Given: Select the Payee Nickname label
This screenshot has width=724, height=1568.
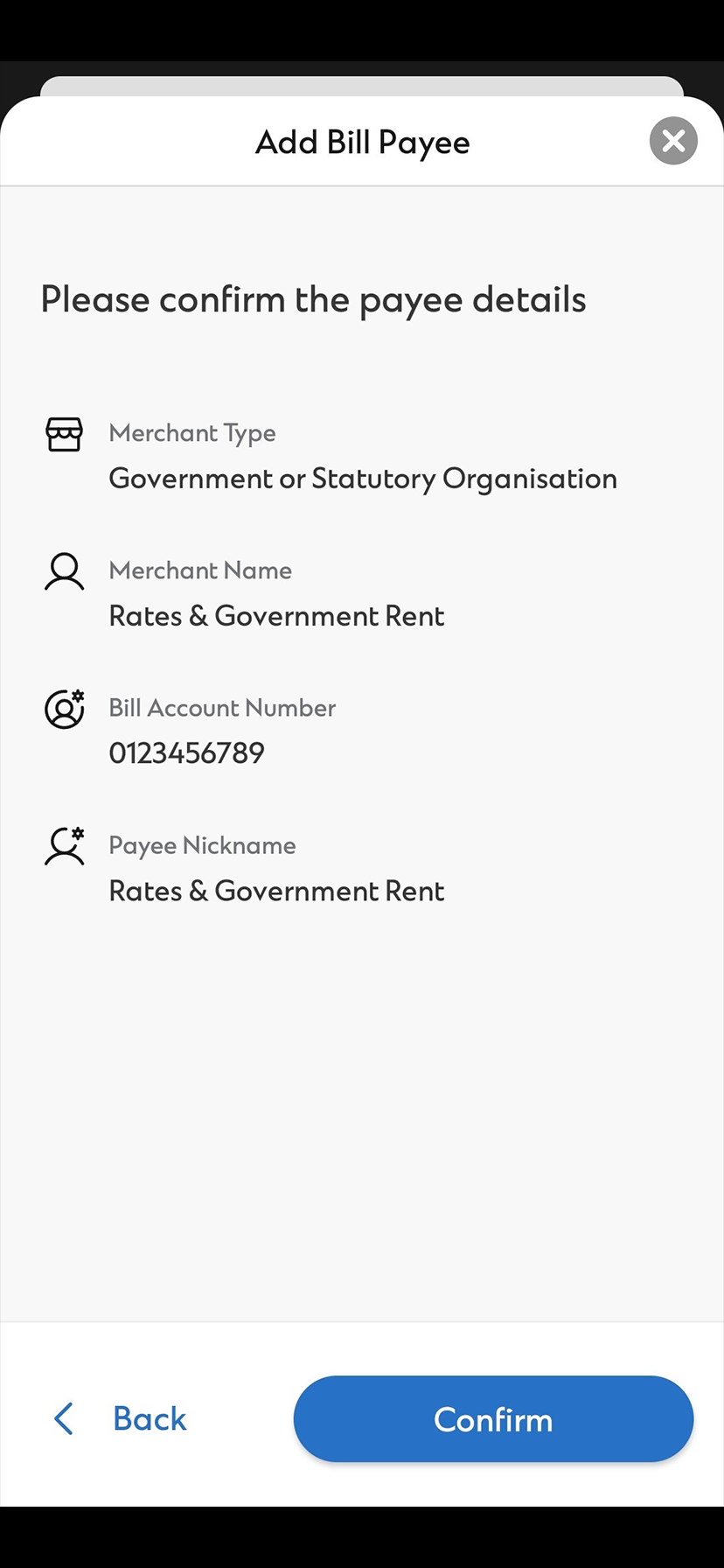Looking at the screenshot, I should (x=202, y=845).
